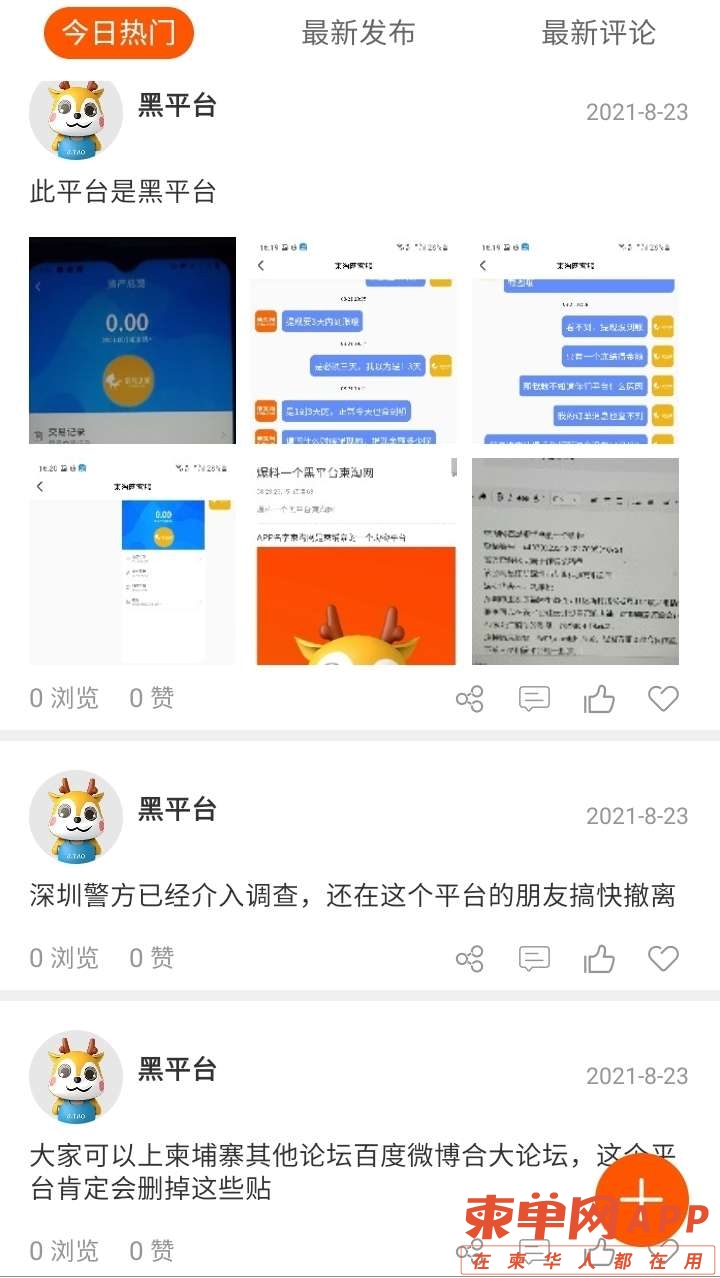Favorite the post 此平台是黑平台
Image resolution: width=720 pixels, height=1278 pixels.
pyautogui.click(x=663, y=699)
